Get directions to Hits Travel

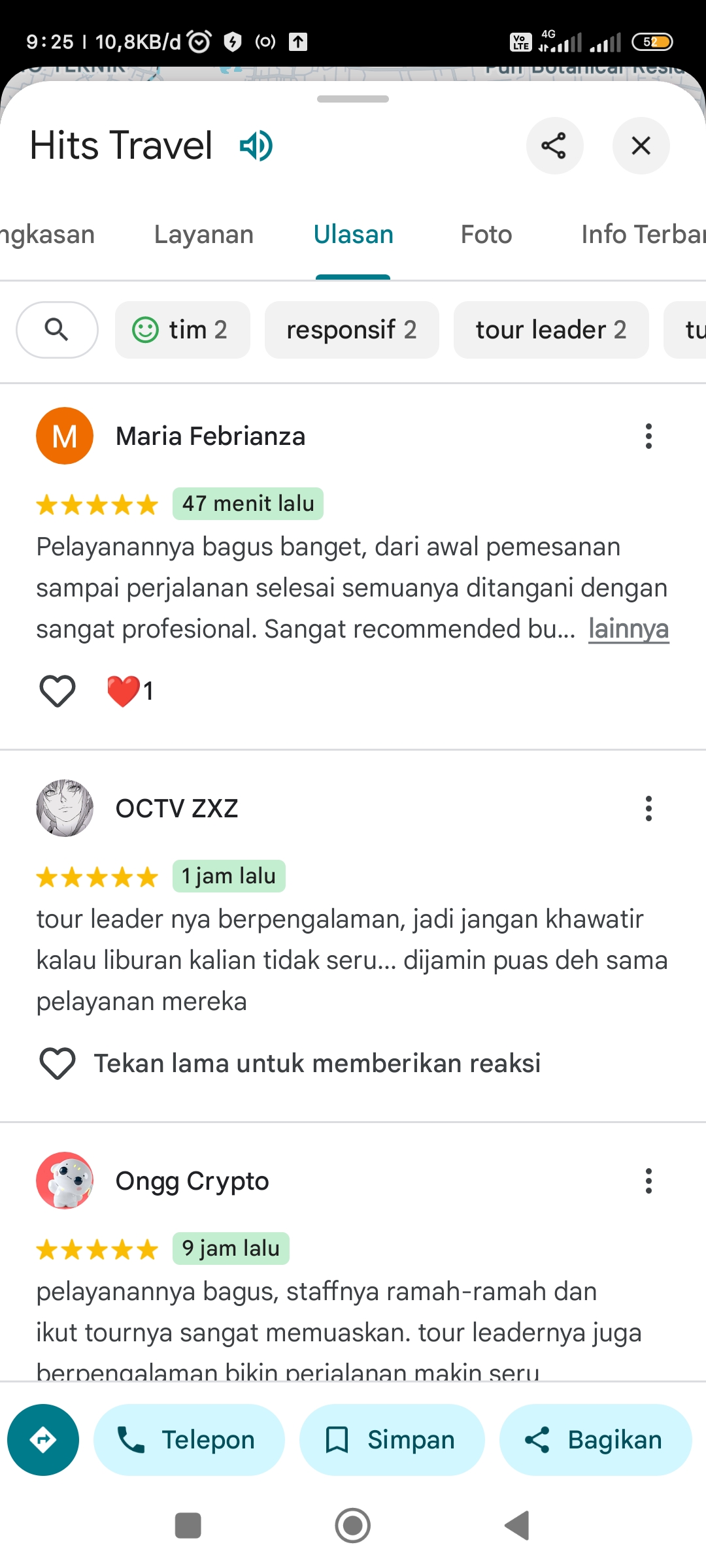(x=43, y=1440)
